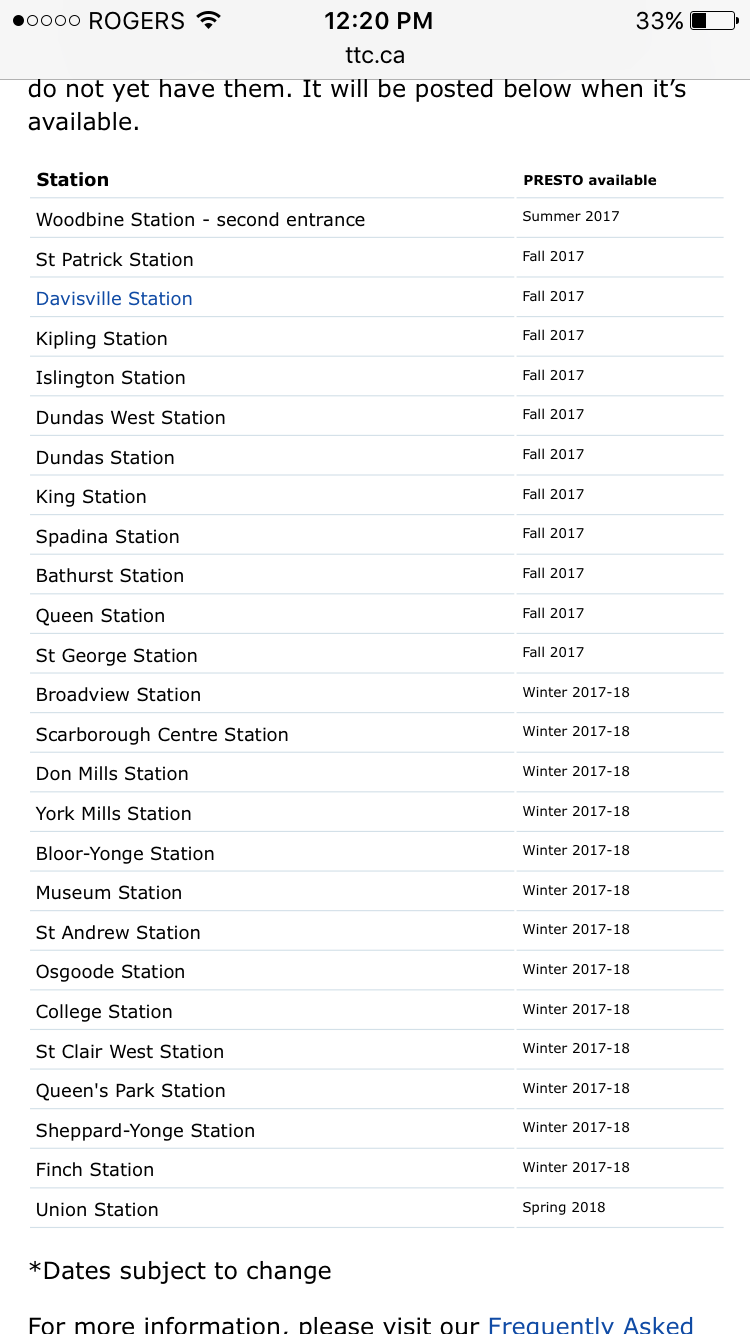
Task: Open the Davisville Station link
Action: (114, 299)
